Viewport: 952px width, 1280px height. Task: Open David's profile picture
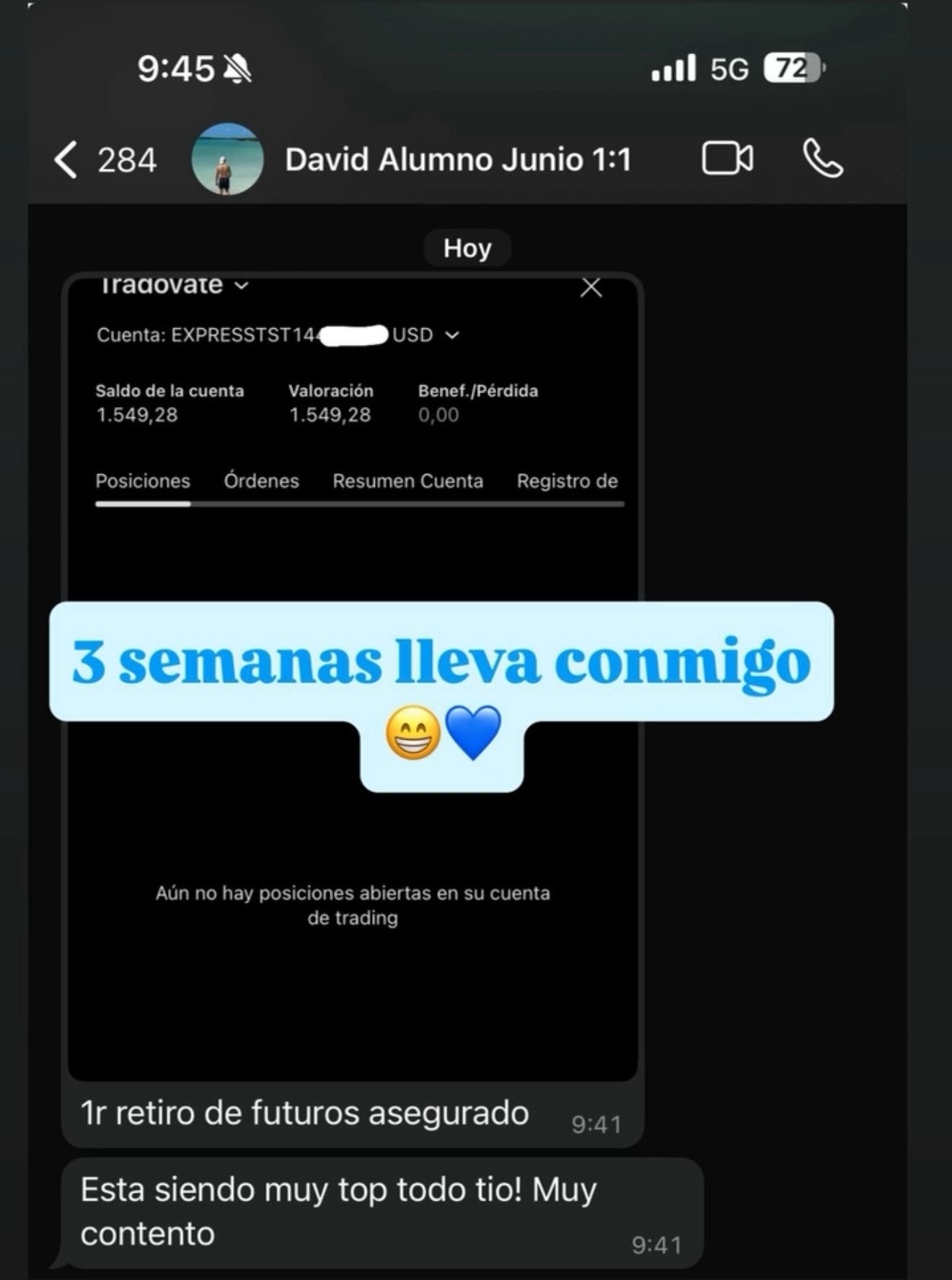pyautogui.click(x=226, y=160)
